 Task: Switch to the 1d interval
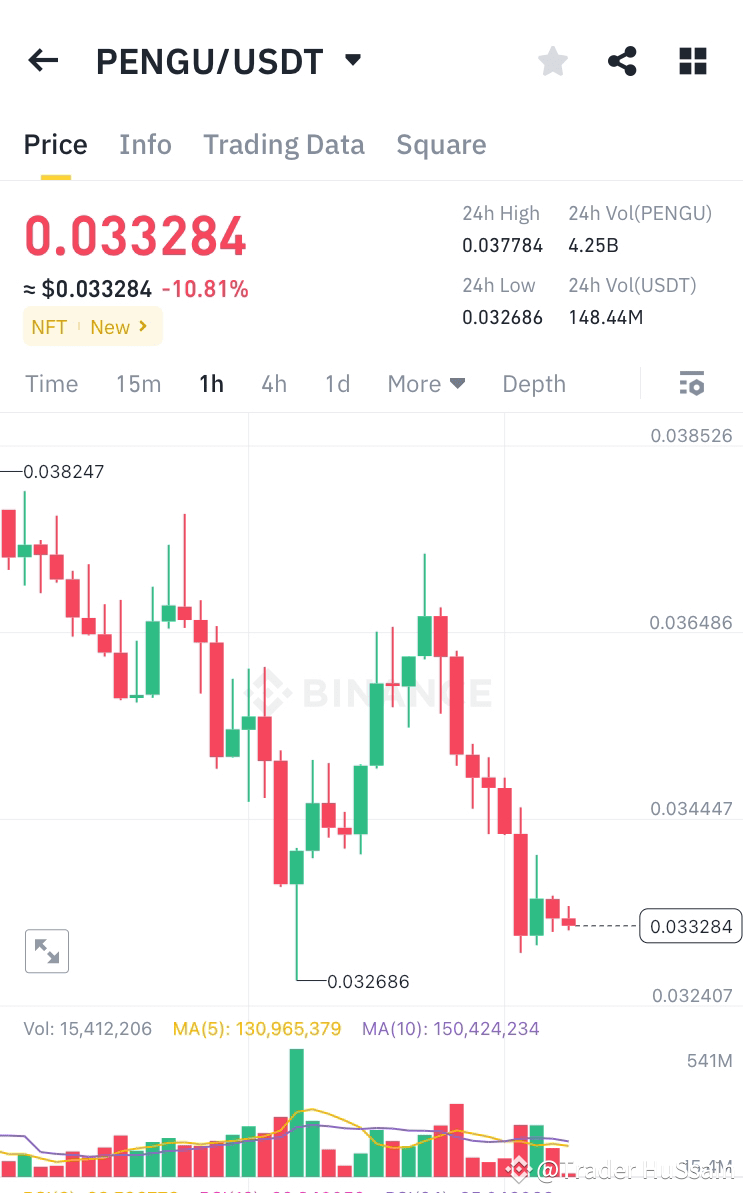(337, 383)
